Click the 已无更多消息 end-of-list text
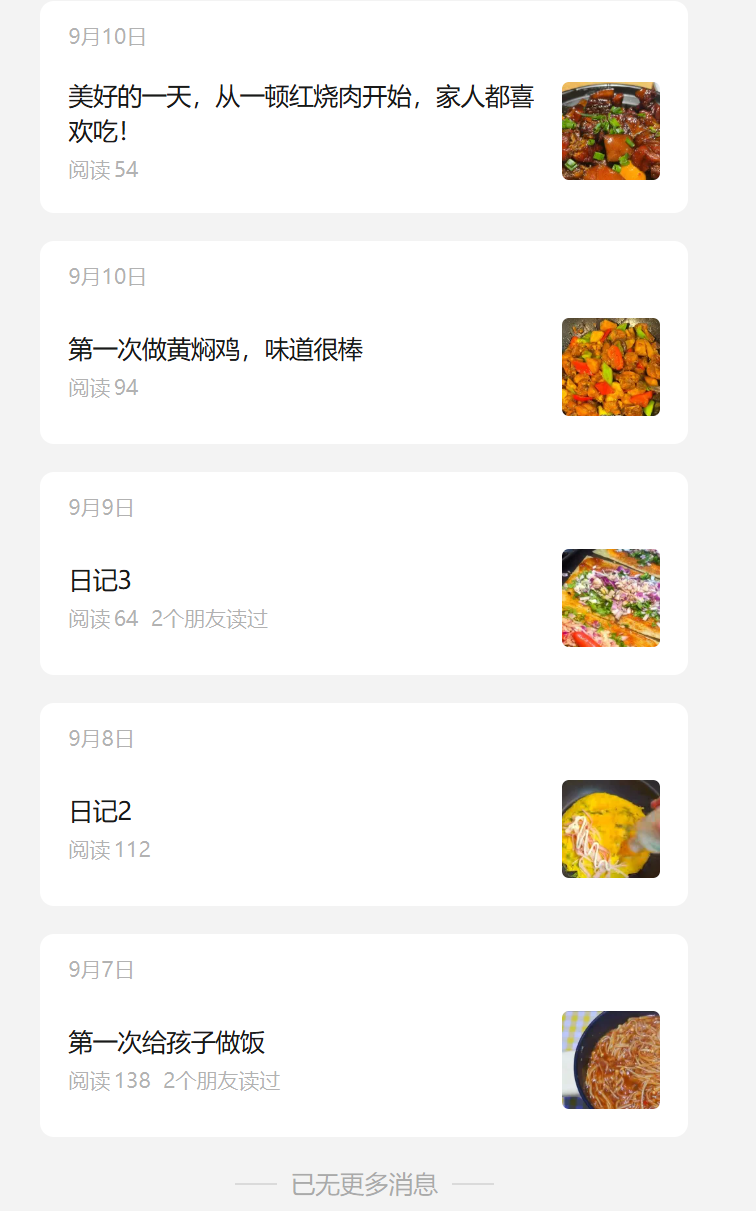This screenshot has height=1211, width=756. [x=363, y=1183]
